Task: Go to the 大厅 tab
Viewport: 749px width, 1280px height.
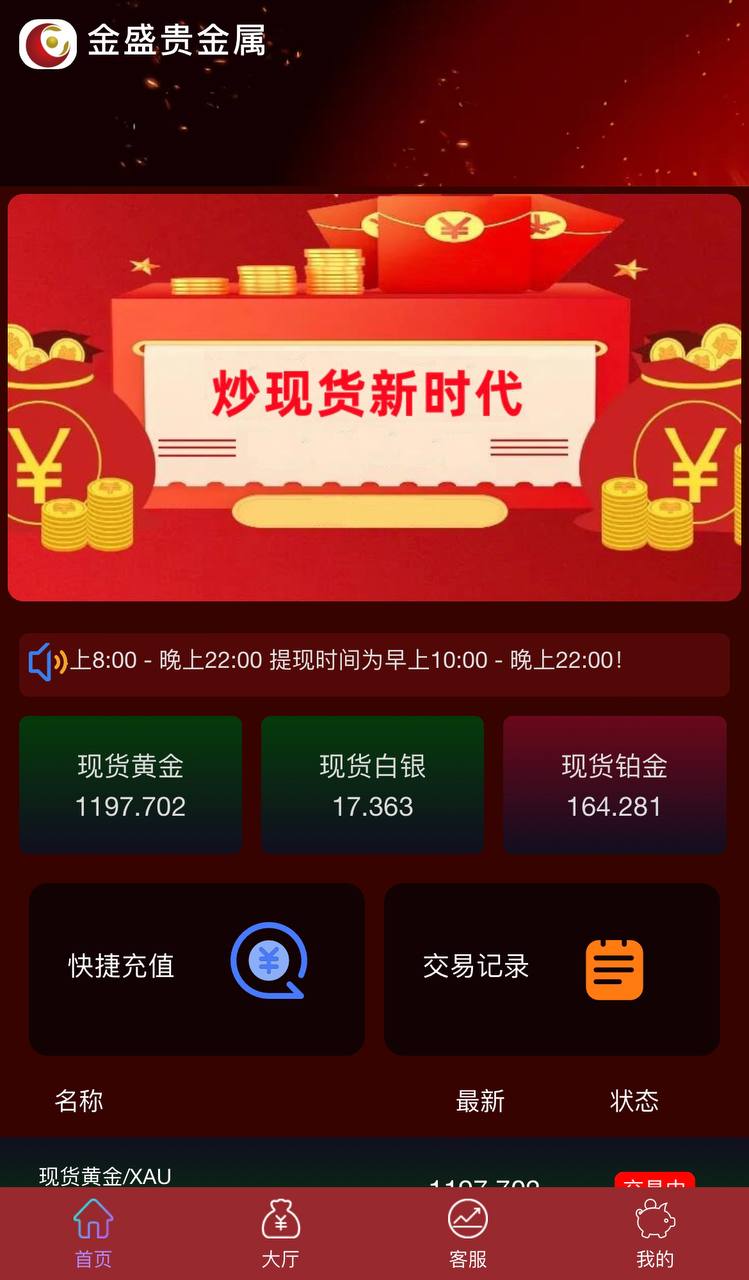Action: point(280,1235)
